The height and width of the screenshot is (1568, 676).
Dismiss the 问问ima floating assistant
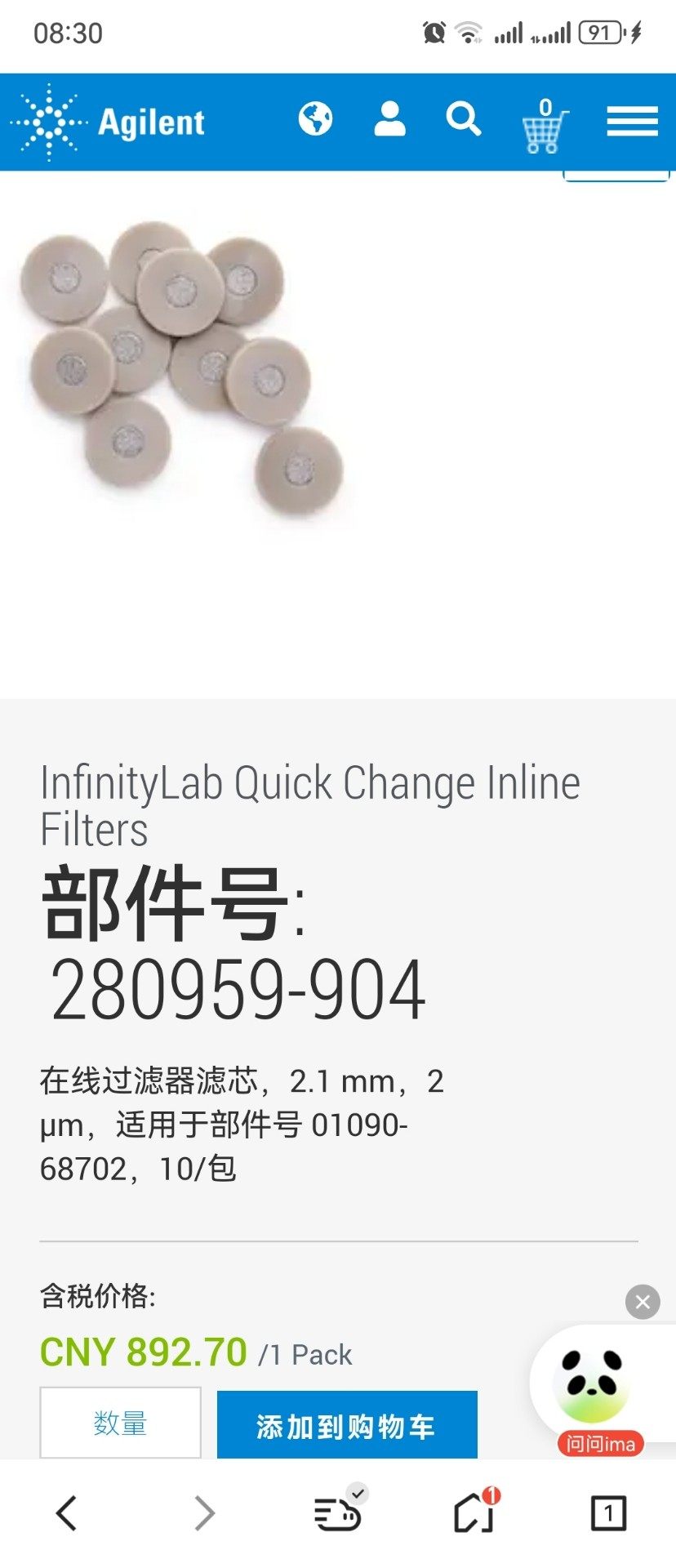point(643,1302)
